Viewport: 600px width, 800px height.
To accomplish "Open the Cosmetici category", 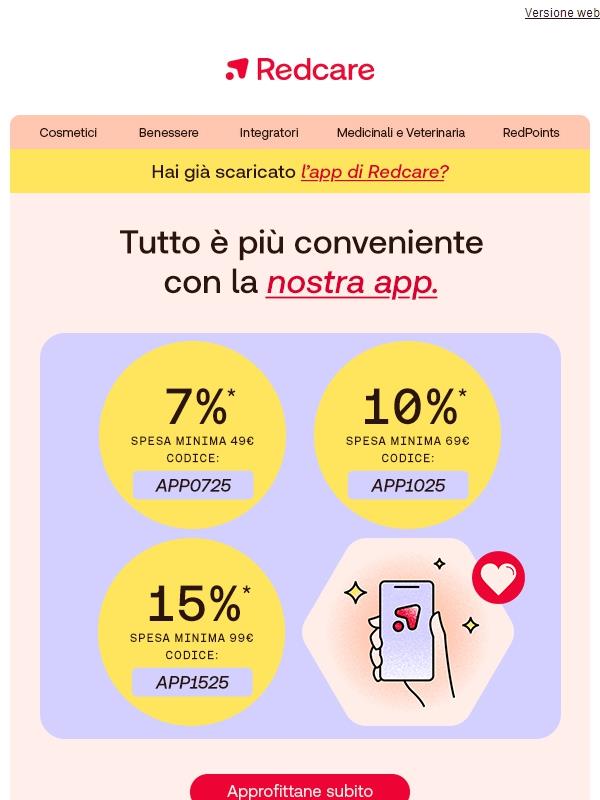I will coord(68,132).
